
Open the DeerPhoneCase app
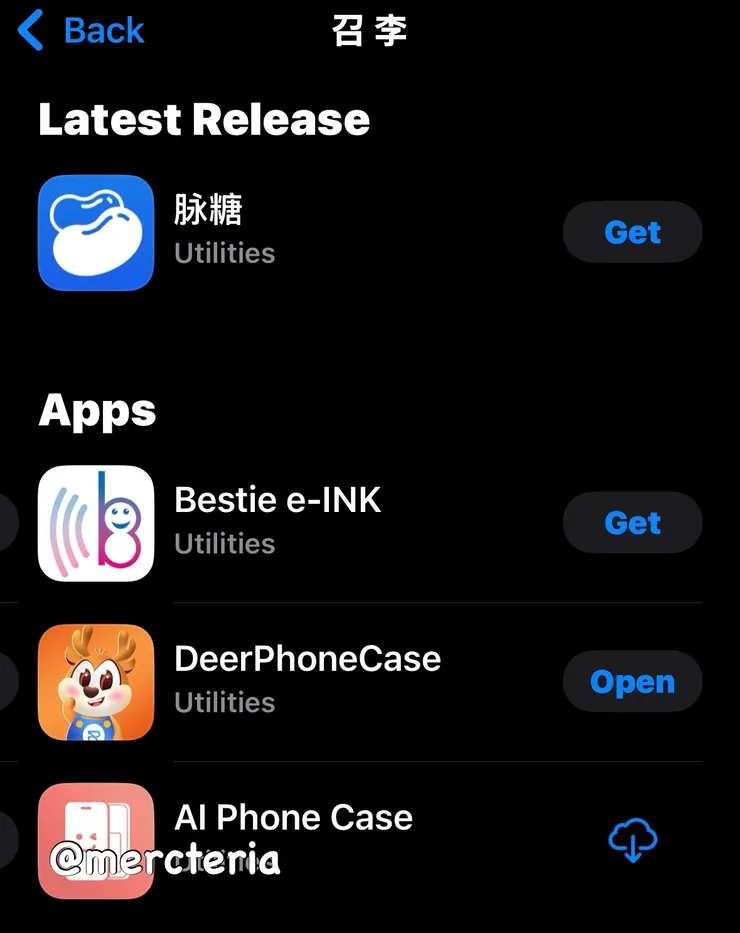tap(632, 682)
